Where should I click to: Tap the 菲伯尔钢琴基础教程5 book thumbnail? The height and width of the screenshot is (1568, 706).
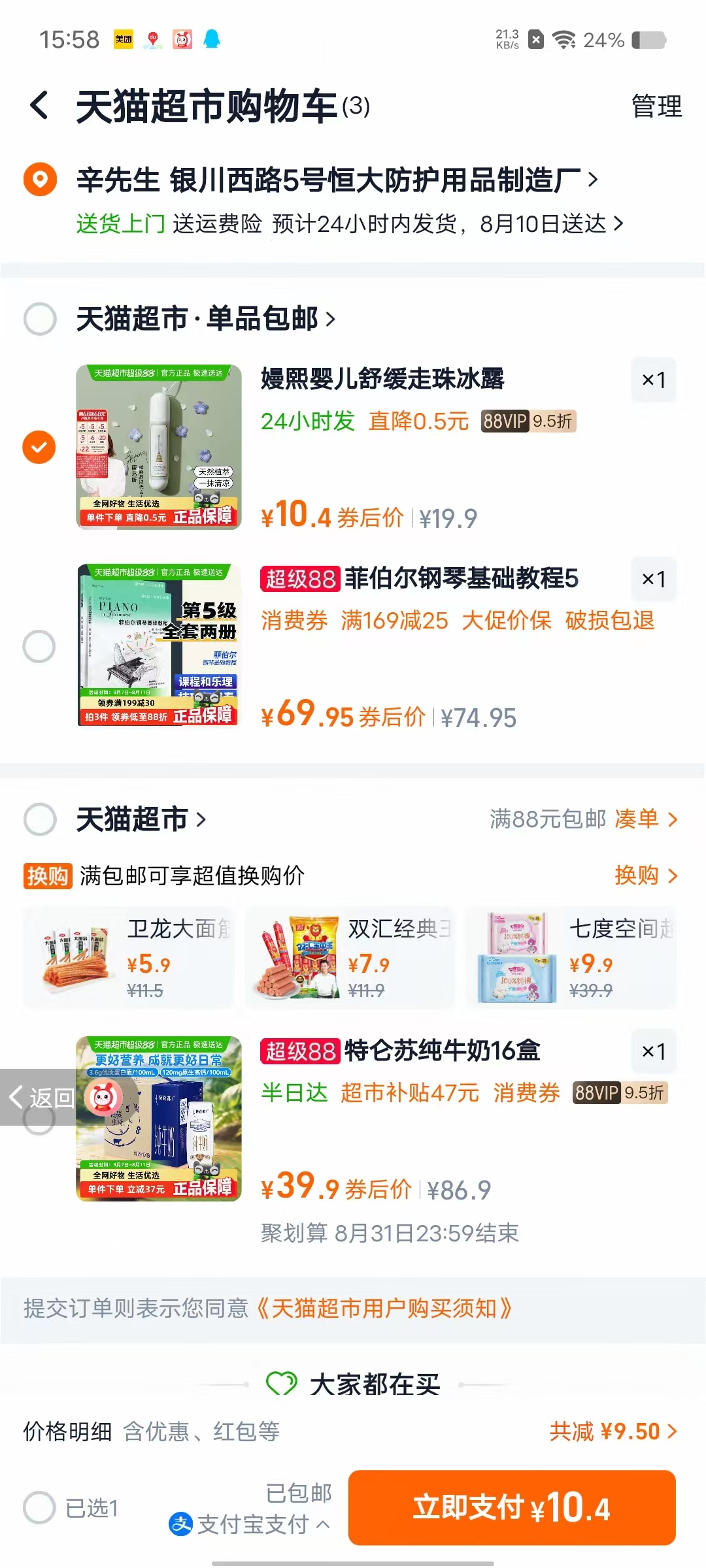pyautogui.click(x=159, y=645)
